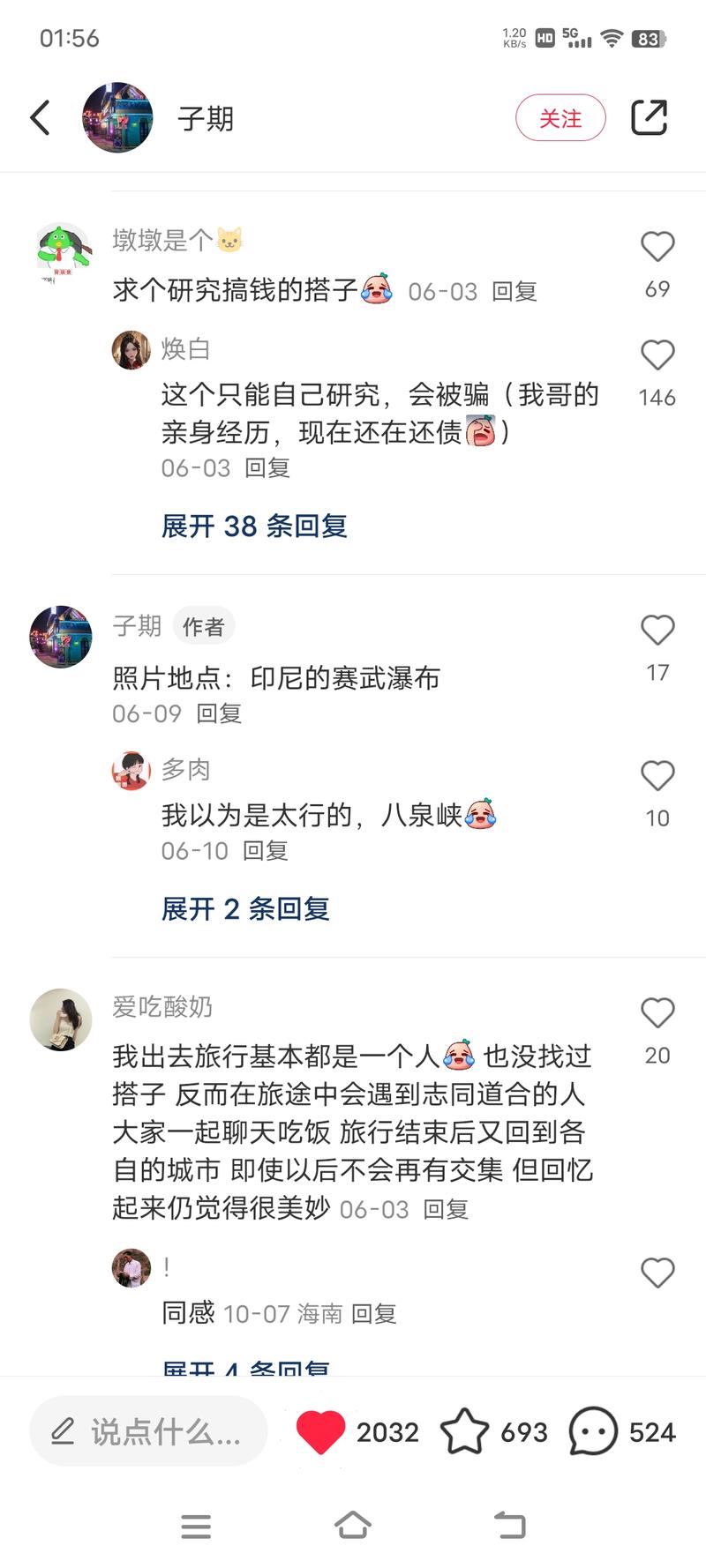Go back using the top-left arrow
This screenshot has width=706, height=1568.
[40, 117]
